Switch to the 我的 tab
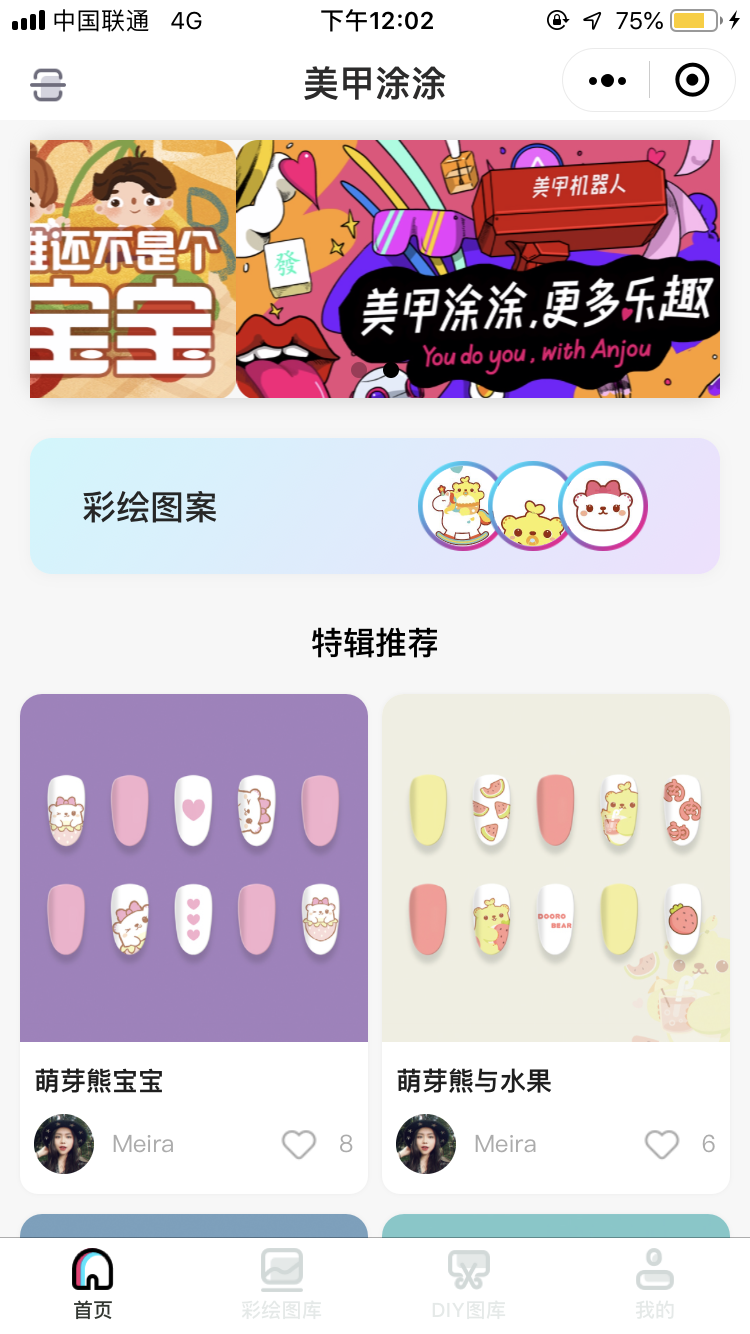This screenshot has height=1334, width=750. click(x=655, y=1285)
